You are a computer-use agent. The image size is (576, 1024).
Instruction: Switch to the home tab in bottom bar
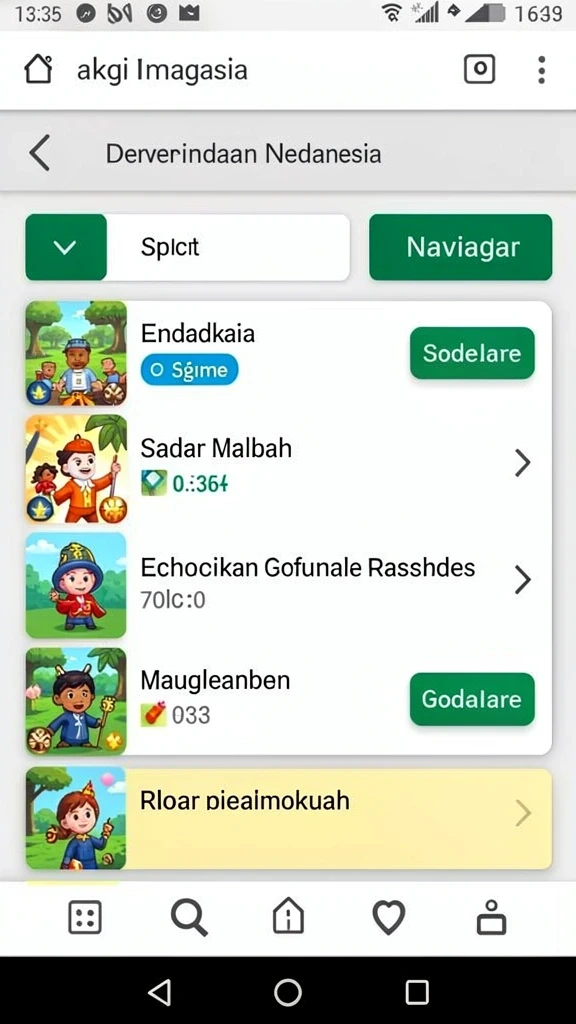click(288, 916)
